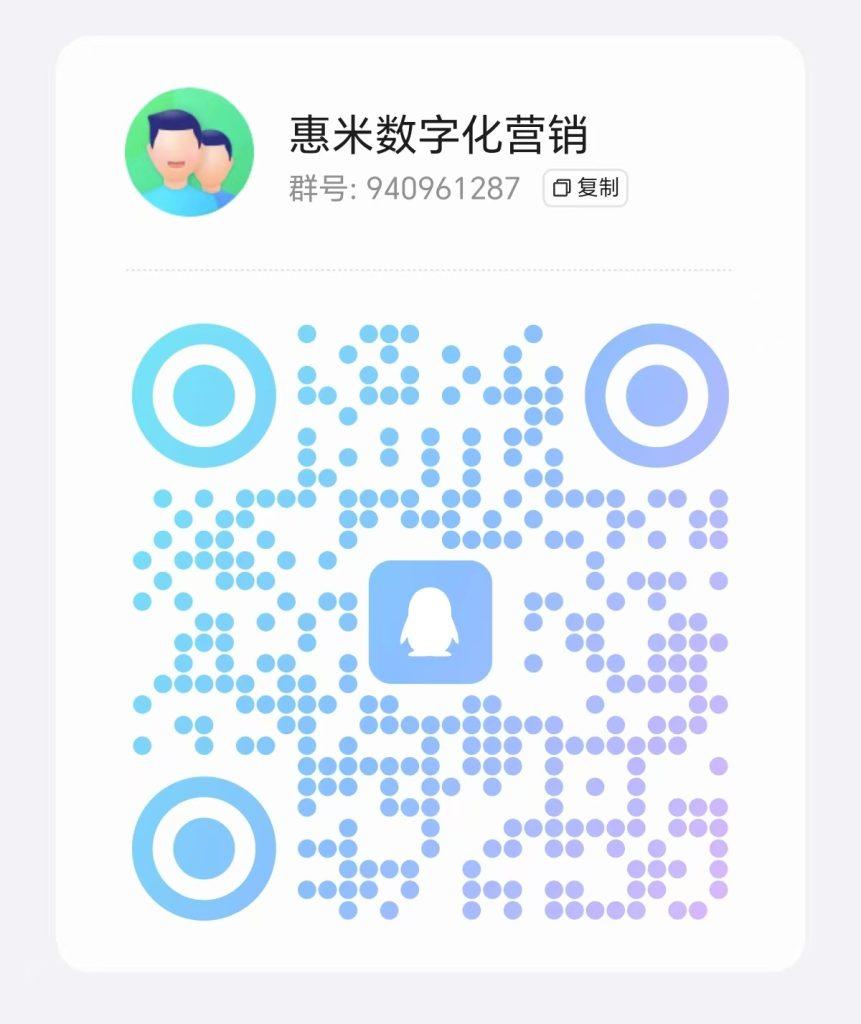Copy the group number 940961287
This screenshot has width=861, height=1024.
(585, 188)
